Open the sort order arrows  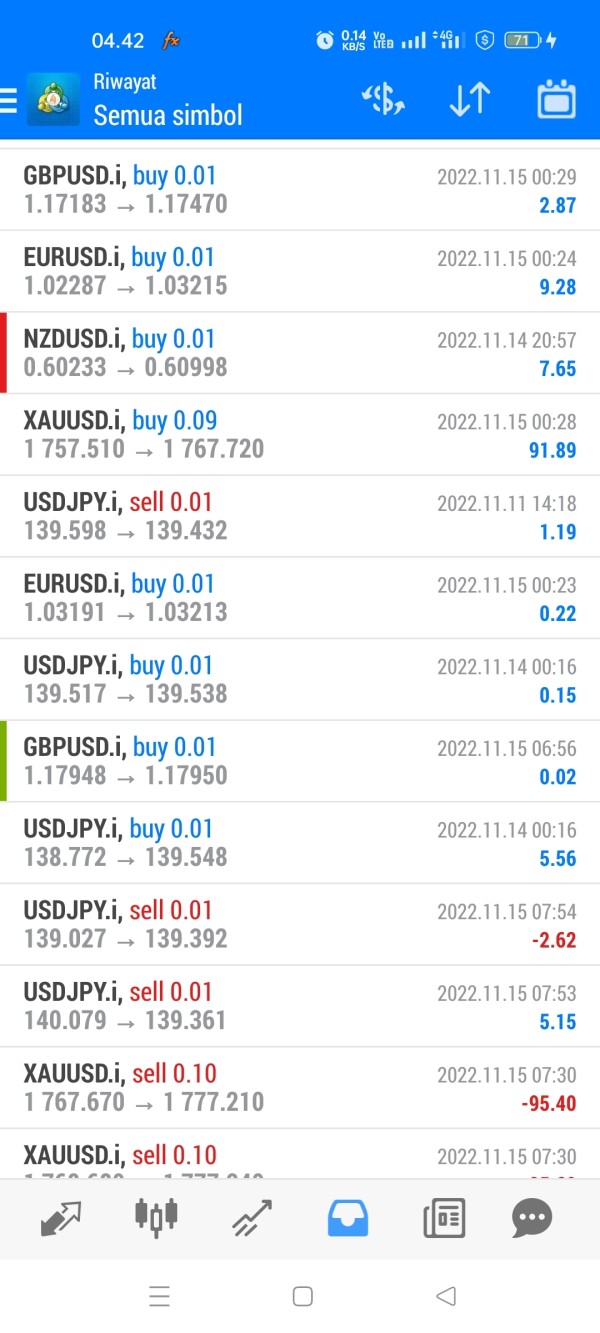click(469, 99)
